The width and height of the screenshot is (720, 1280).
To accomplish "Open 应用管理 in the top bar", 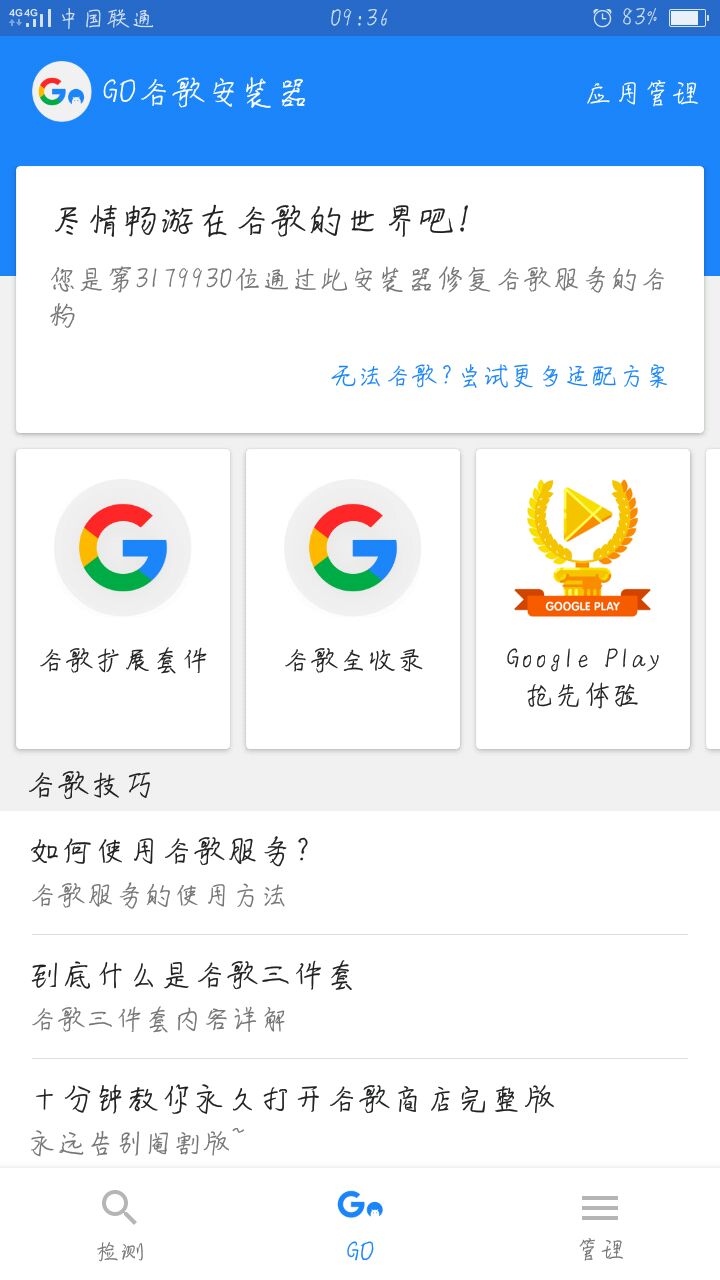I will pos(642,94).
